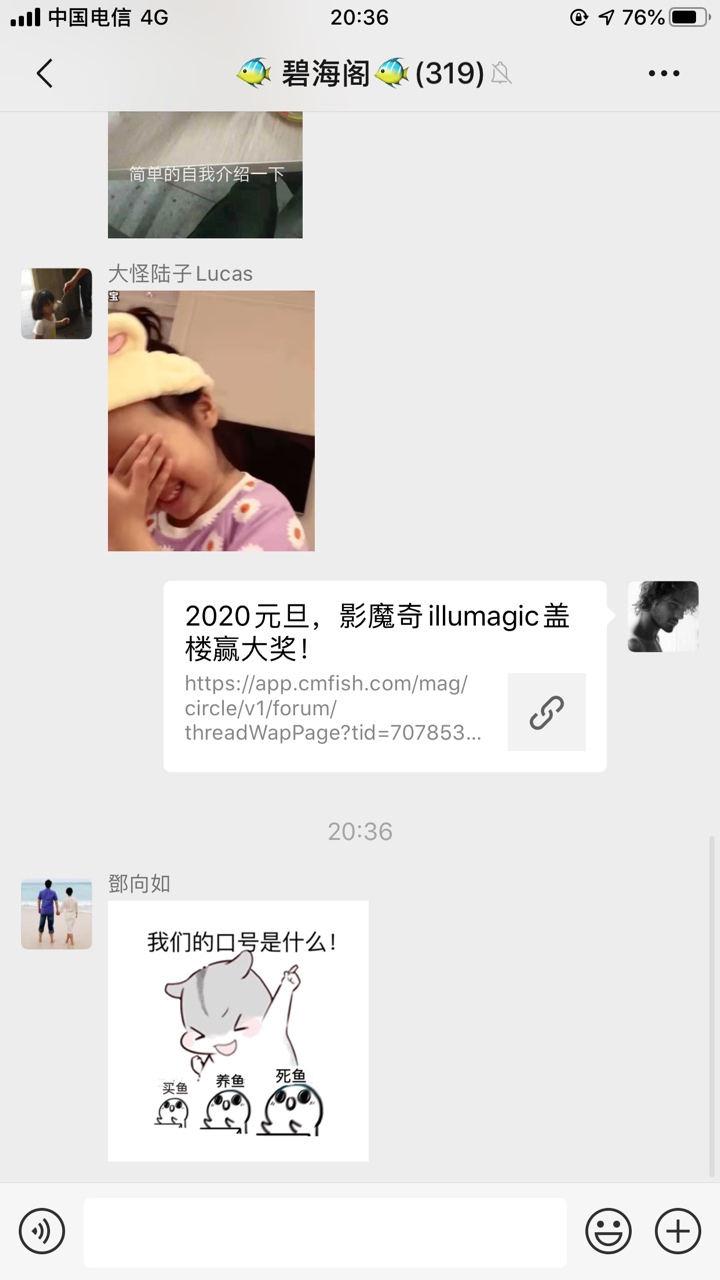Open the plus attachments menu
This screenshot has height=1280, width=720.
coord(678,1230)
